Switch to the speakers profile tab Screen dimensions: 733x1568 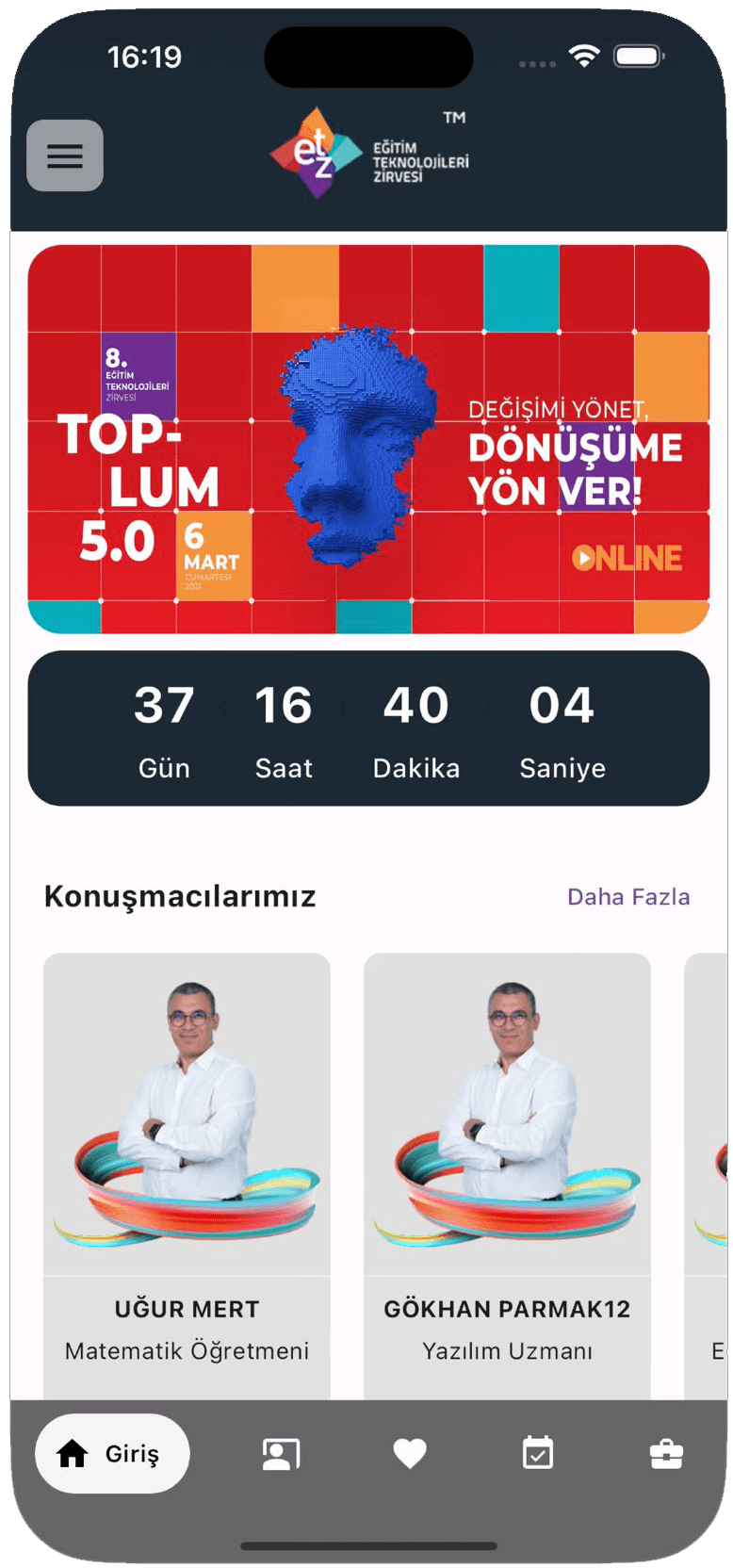click(x=281, y=1454)
